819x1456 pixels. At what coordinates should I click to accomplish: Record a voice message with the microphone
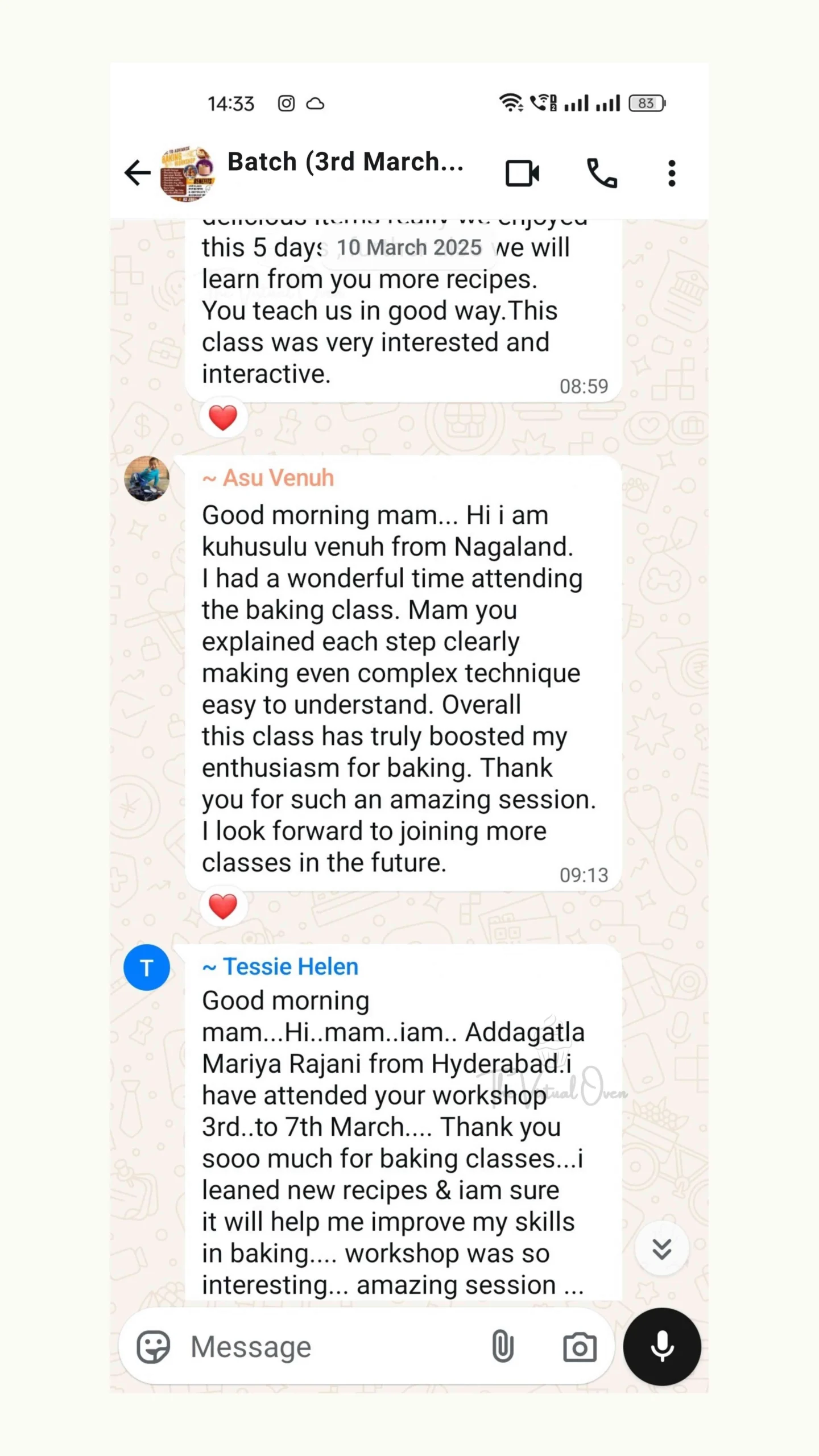tap(661, 1347)
